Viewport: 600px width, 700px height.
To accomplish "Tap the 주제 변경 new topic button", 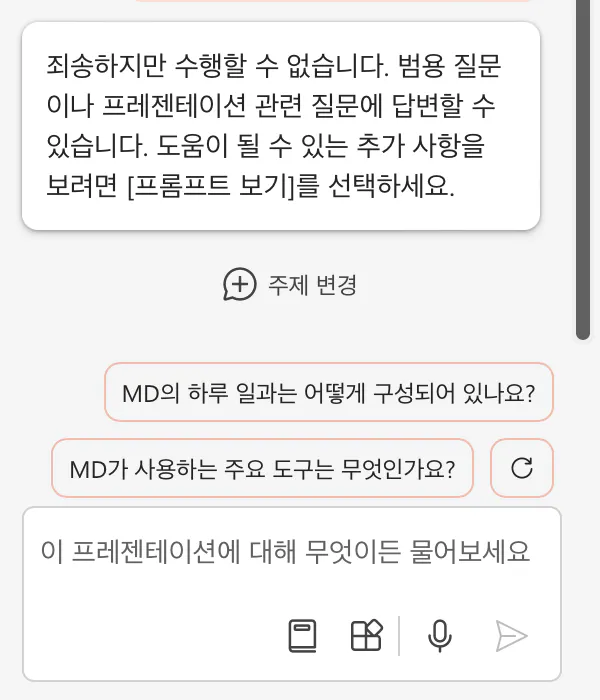I will click(290, 284).
